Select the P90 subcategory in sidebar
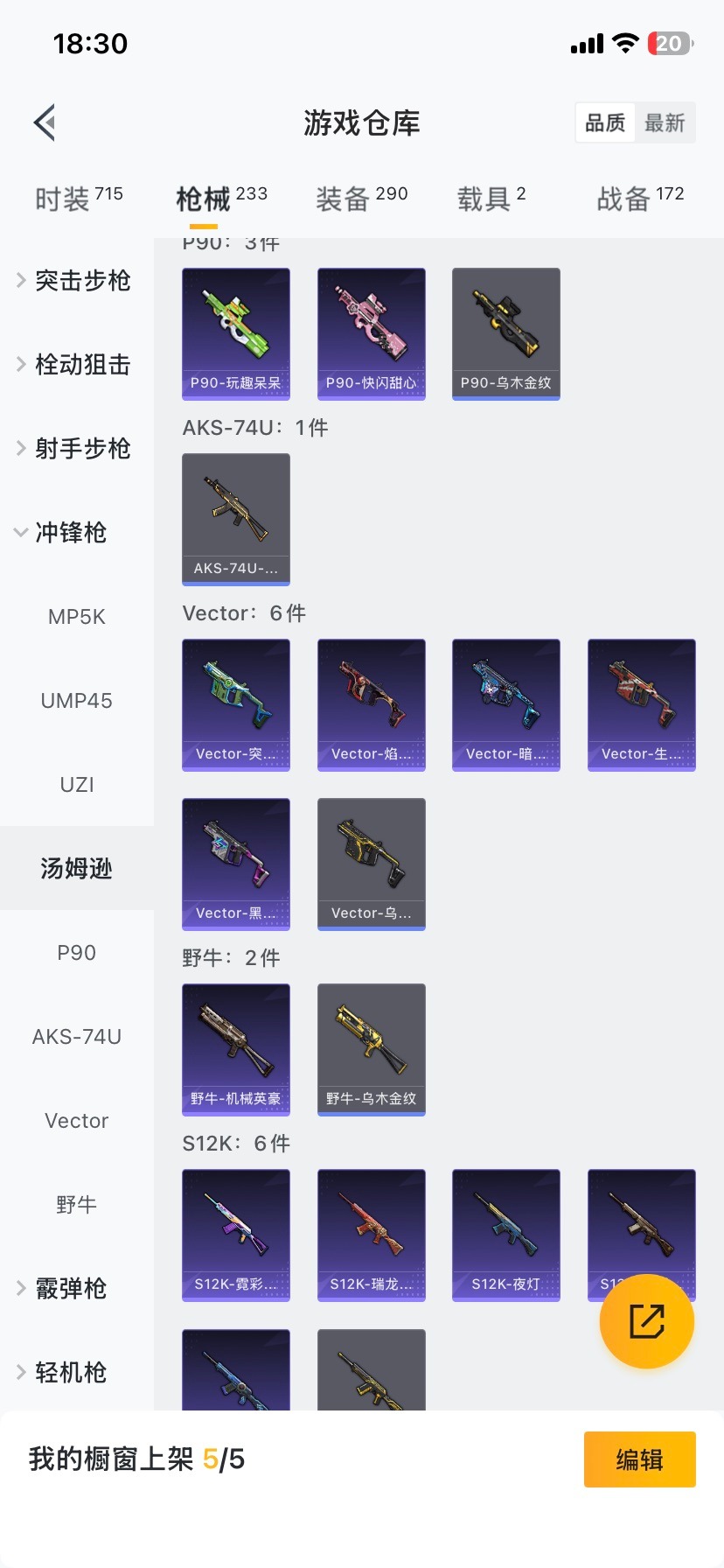Image resolution: width=724 pixels, height=1568 pixels. [x=76, y=952]
